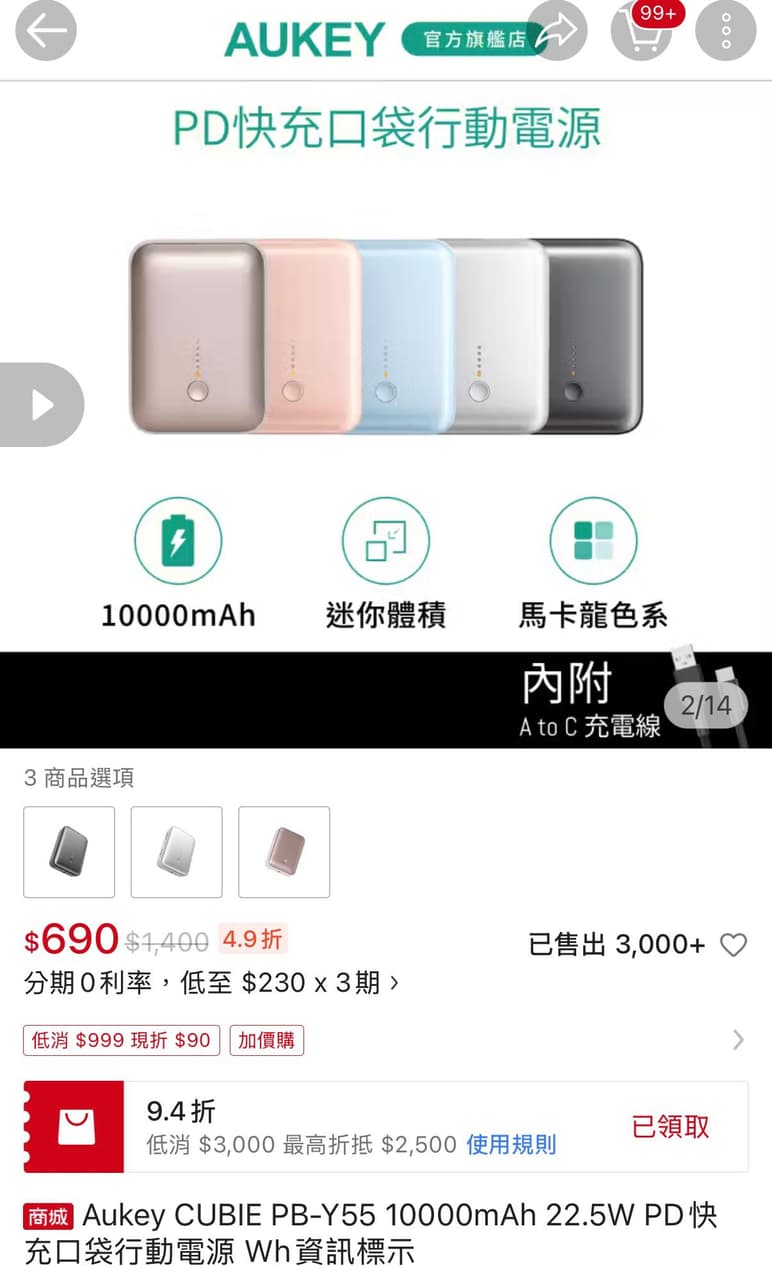
Task: Select the rose gold color option
Action: click(x=284, y=852)
